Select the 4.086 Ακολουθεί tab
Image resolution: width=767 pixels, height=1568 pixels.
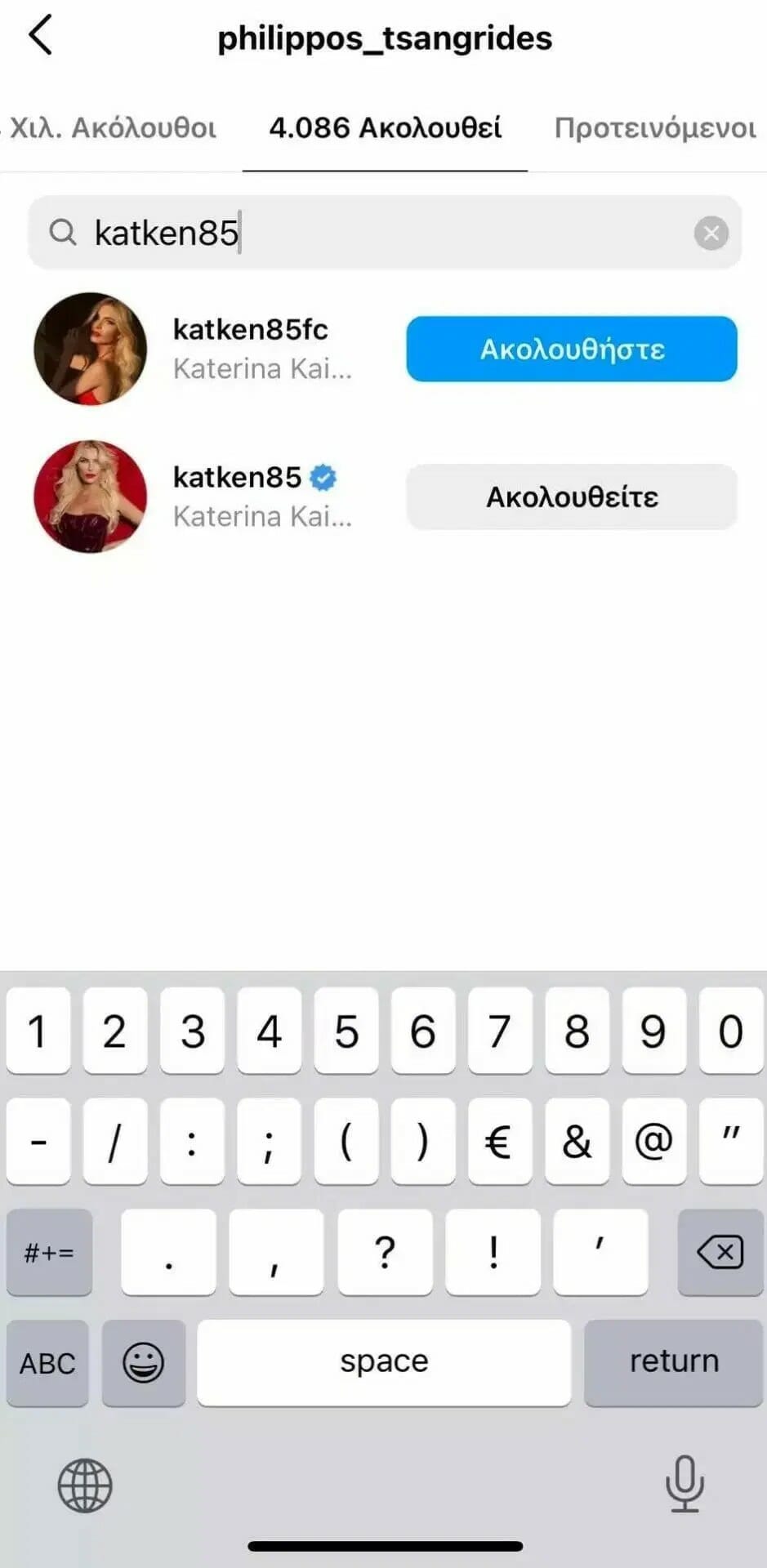385,128
